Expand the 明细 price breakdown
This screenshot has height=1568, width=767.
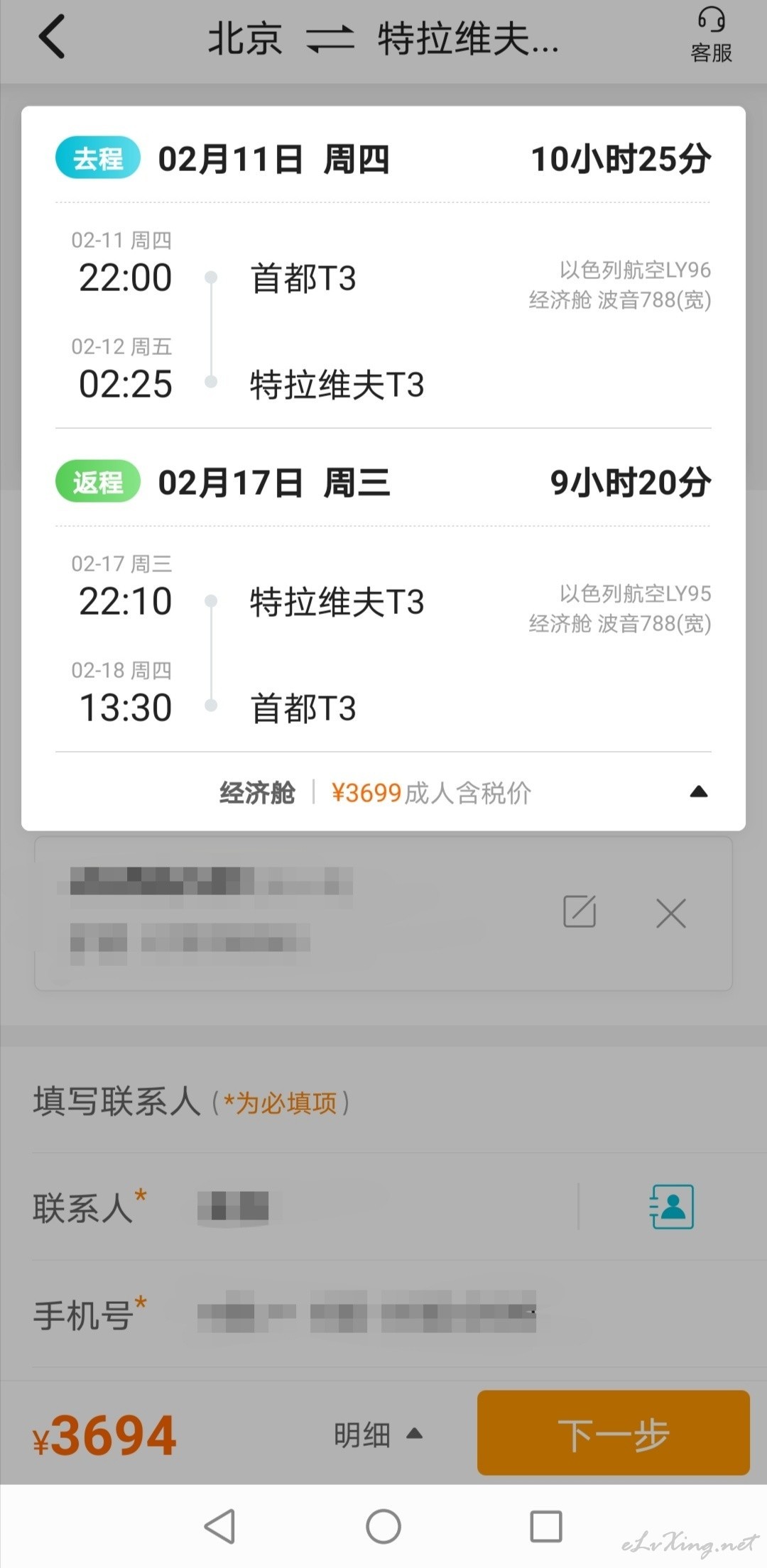pos(378,1435)
